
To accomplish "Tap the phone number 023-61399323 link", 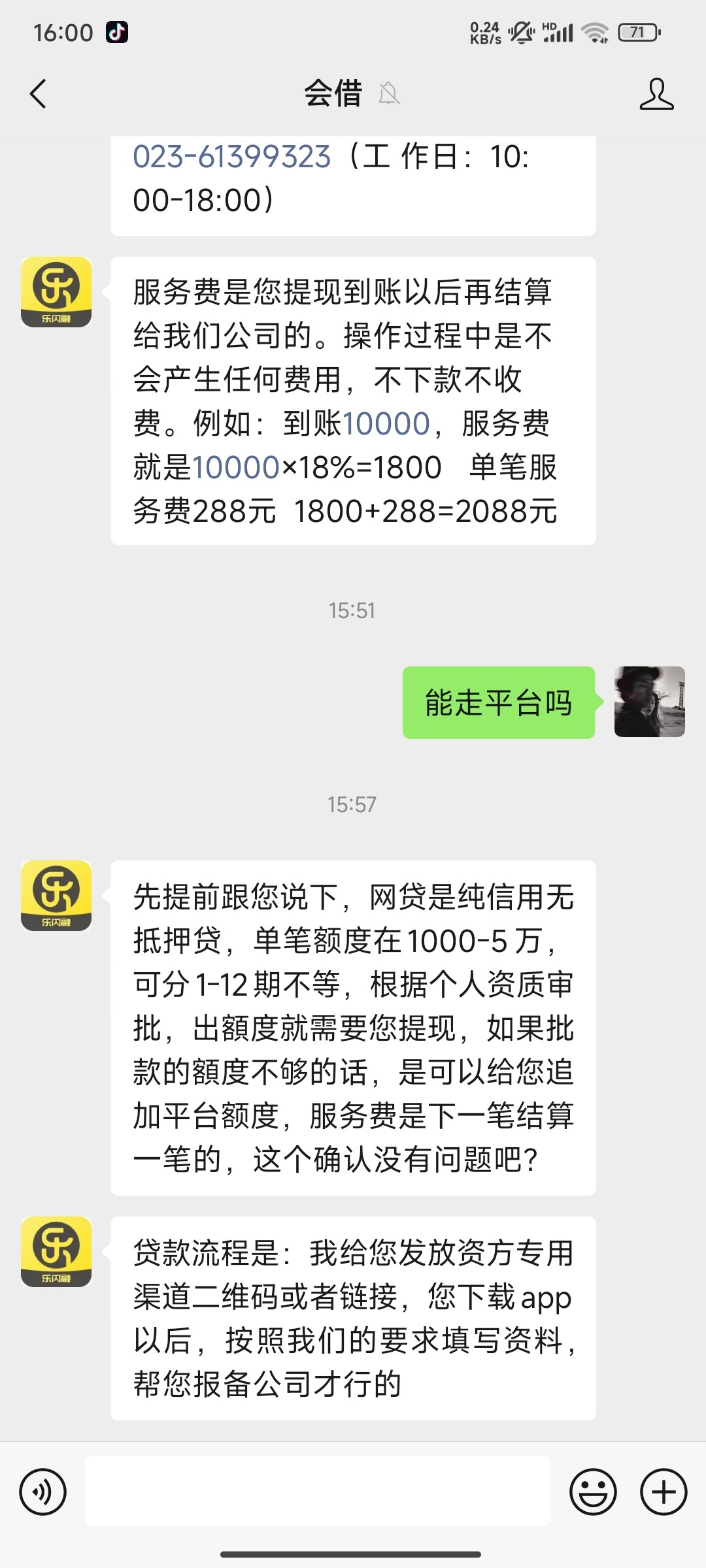I will point(232,157).
